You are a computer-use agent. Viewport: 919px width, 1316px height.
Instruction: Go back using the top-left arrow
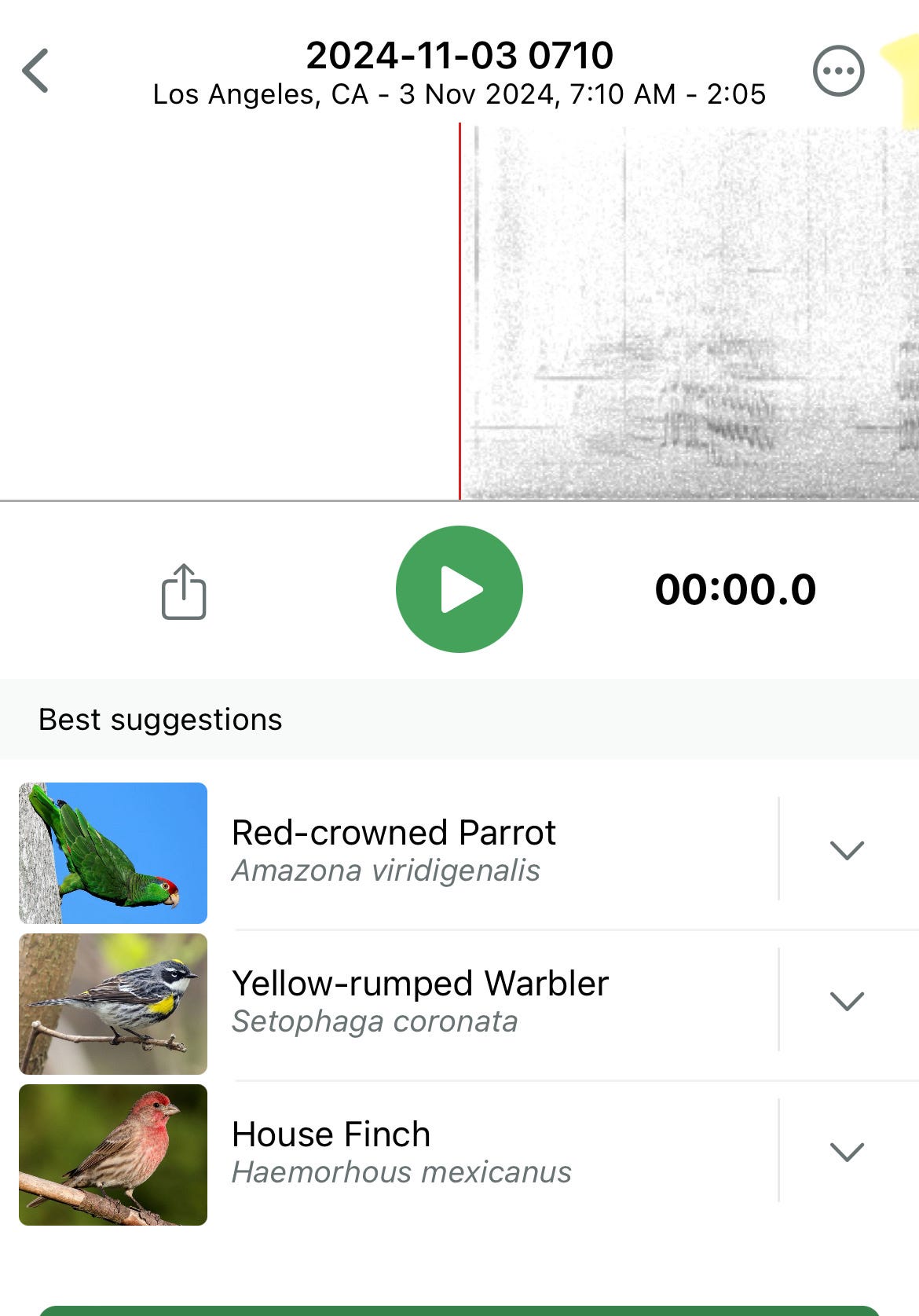pos(36,71)
